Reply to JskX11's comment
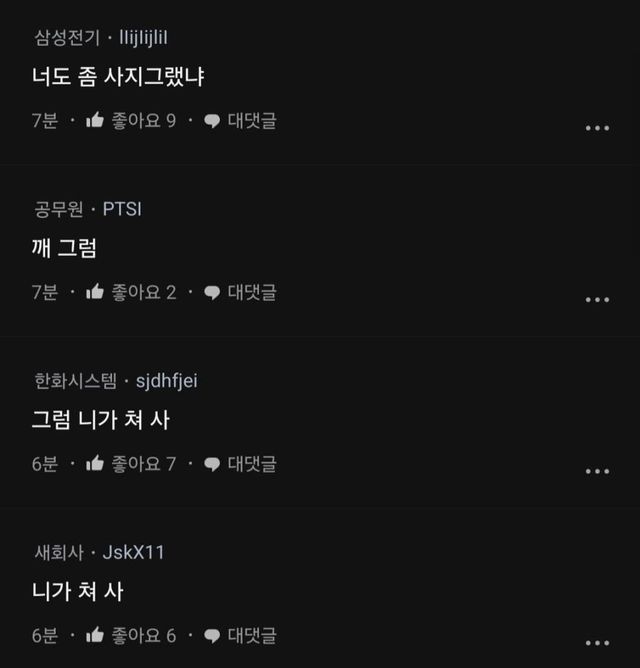Image resolution: width=640 pixels, height=668 pixels. (240, 636)
